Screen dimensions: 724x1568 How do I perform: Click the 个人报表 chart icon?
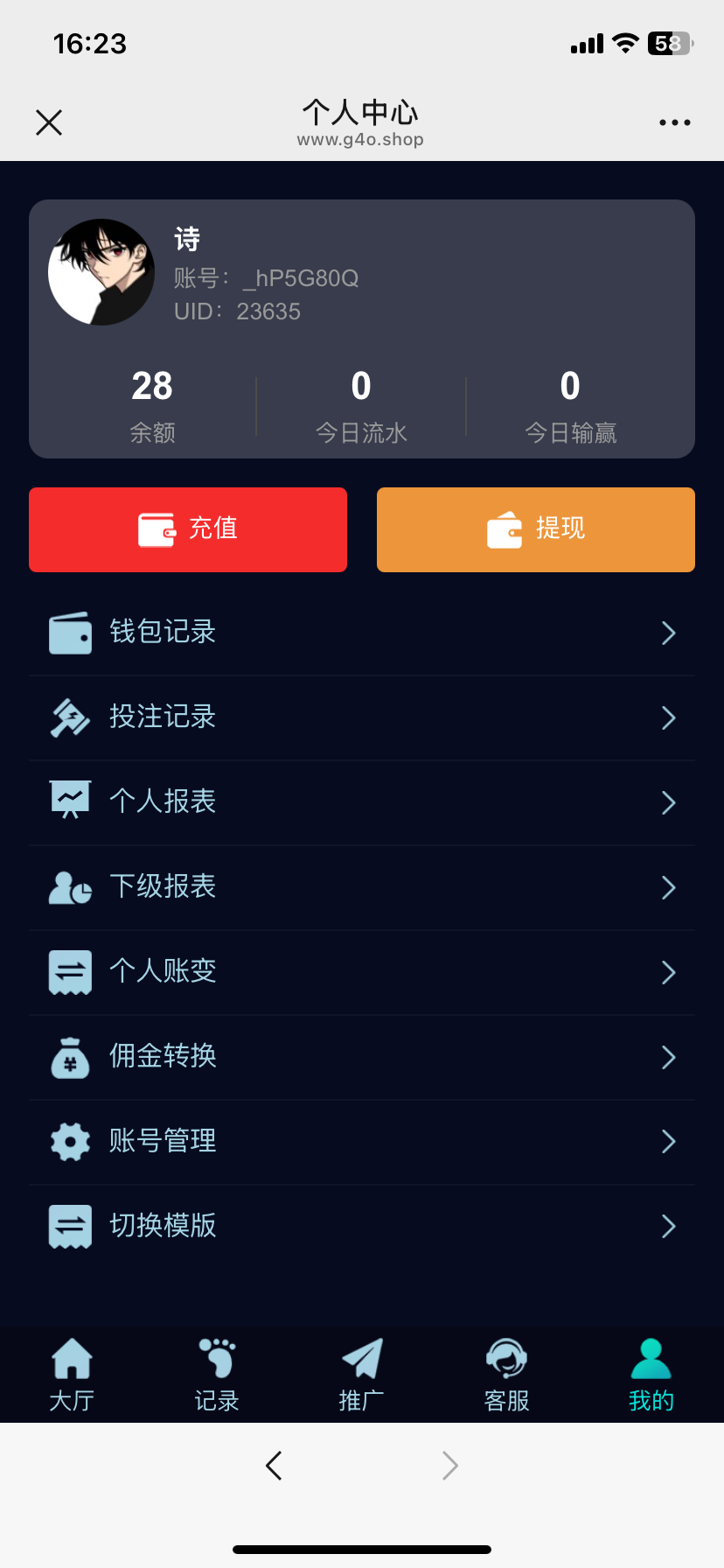coord(69,802)
